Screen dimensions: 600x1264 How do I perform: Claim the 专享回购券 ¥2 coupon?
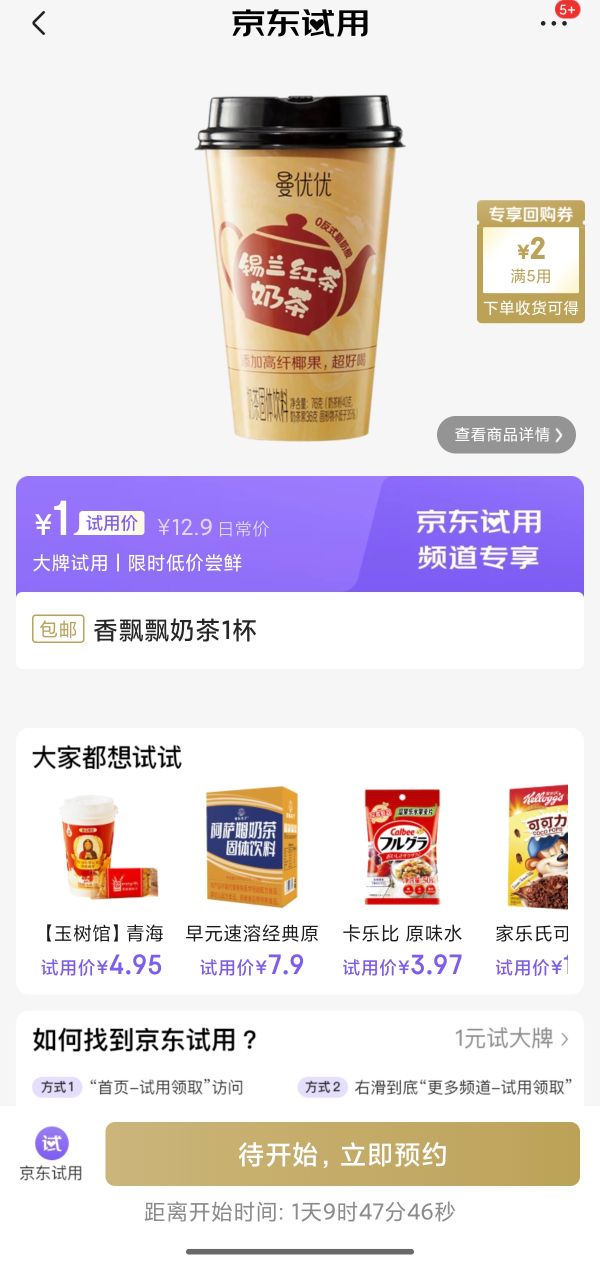pyautogui.click(x=530, y=262)
